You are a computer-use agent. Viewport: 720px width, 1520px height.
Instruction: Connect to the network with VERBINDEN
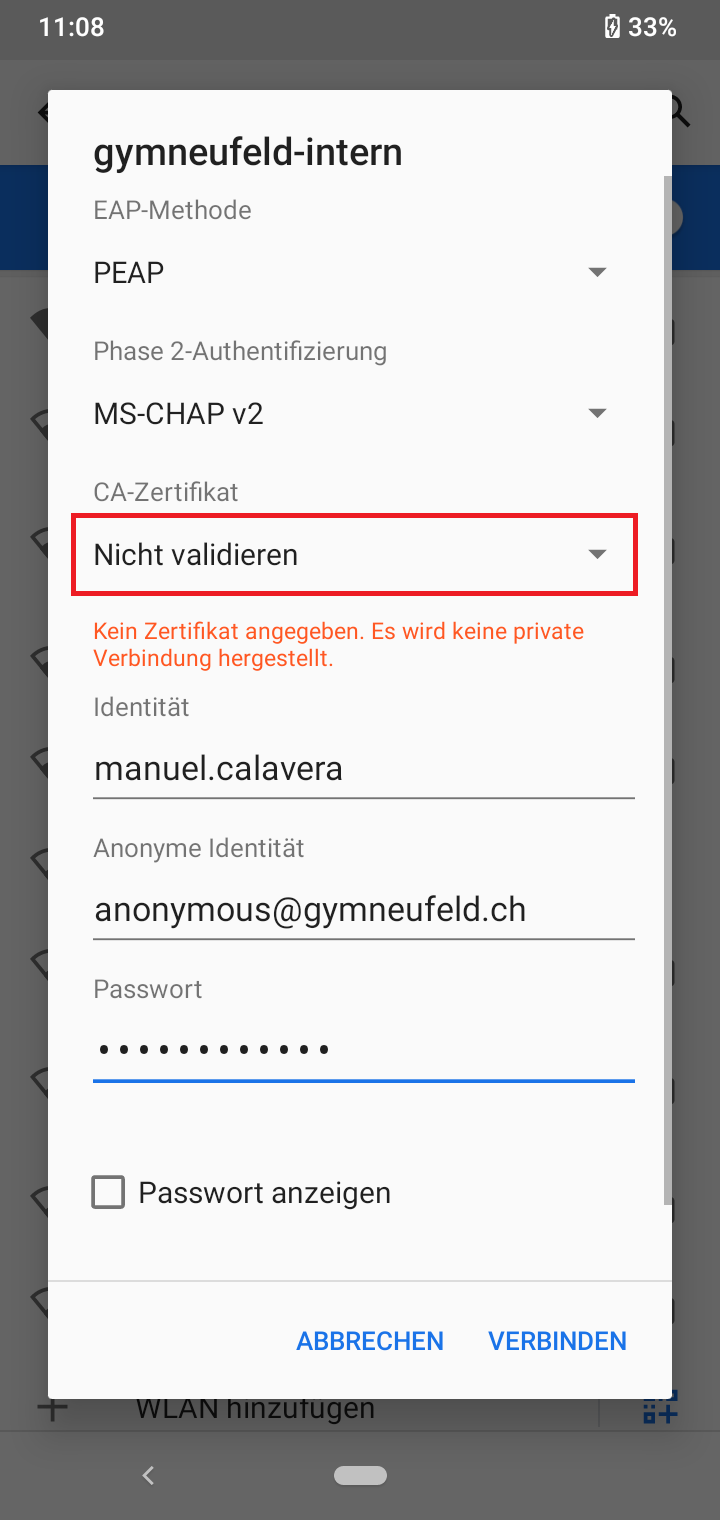click(557, 1341)
